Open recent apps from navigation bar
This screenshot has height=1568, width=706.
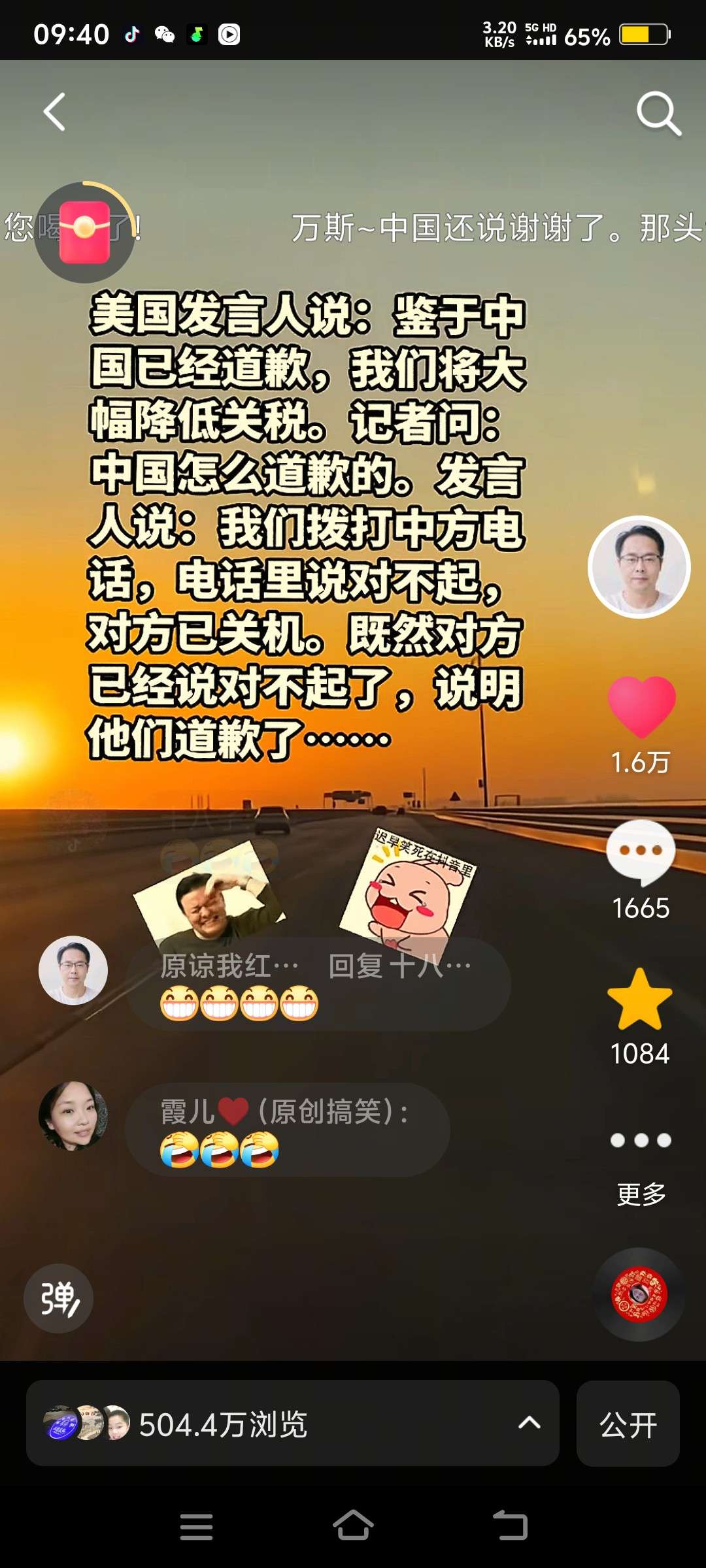pos(196,1526)
